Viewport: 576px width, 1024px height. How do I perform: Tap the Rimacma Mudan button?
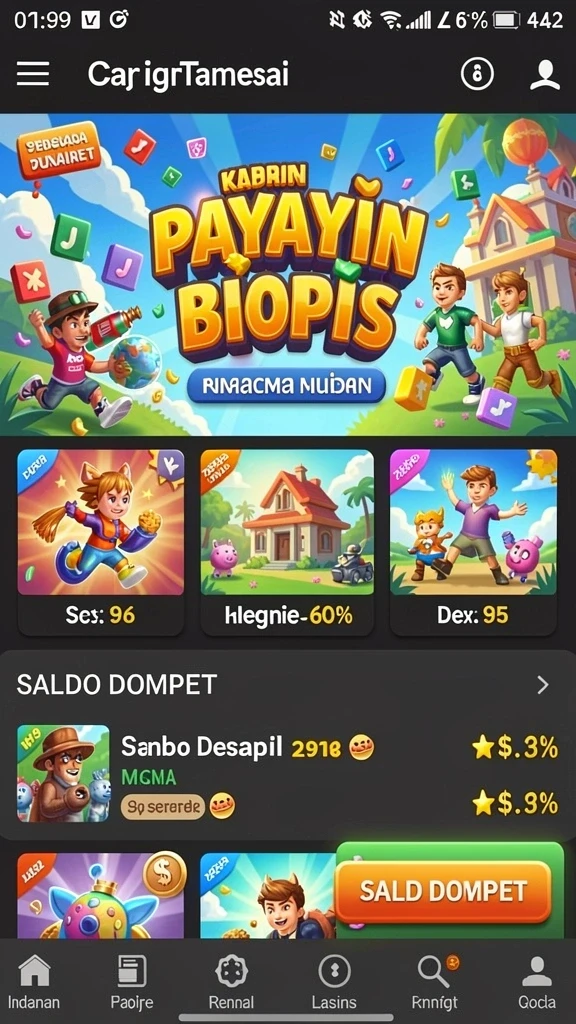(x=286, y=386)
